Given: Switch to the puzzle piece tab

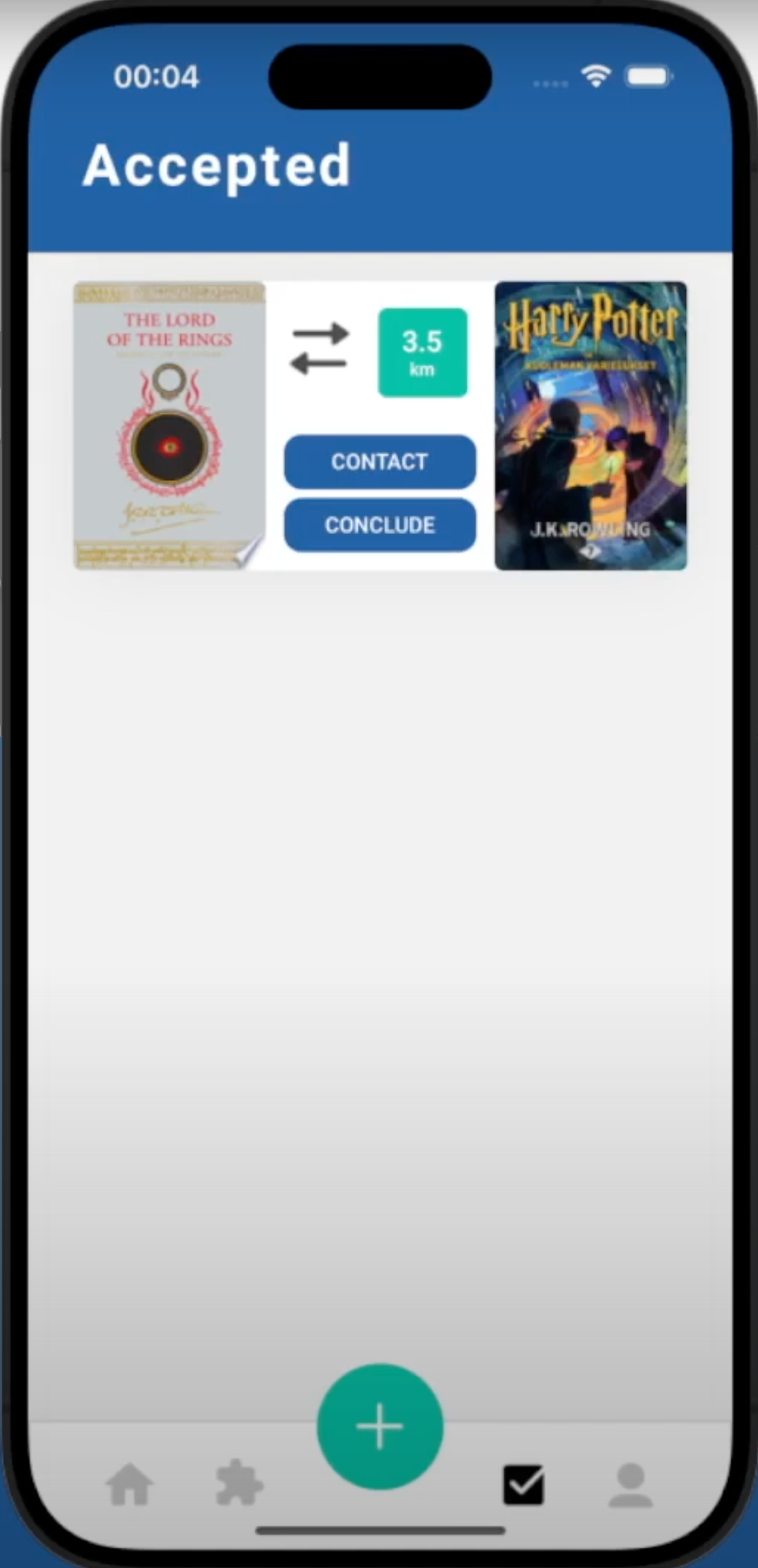Looking at the screenshot, I should [x=239, y=1484].
